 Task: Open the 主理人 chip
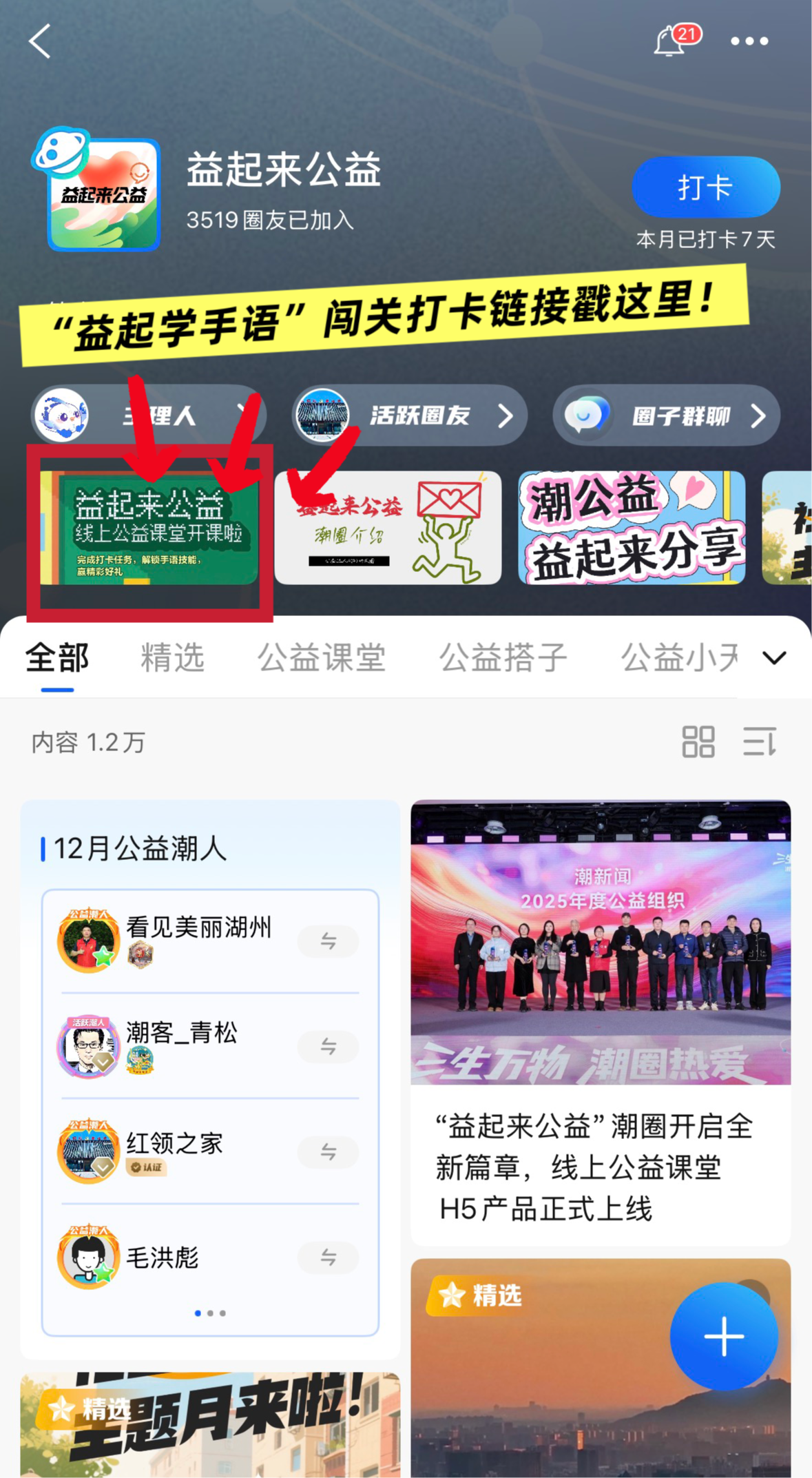(148, 415)
